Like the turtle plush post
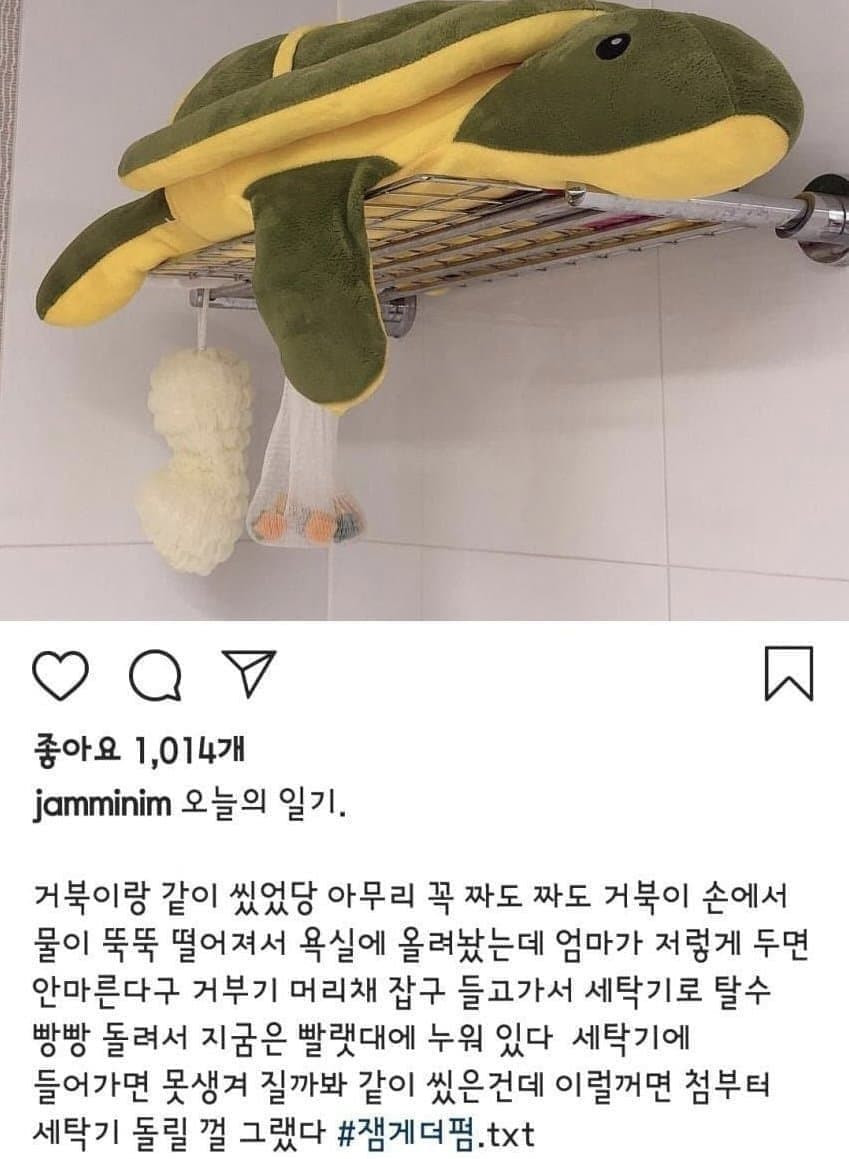 point(60,674)
